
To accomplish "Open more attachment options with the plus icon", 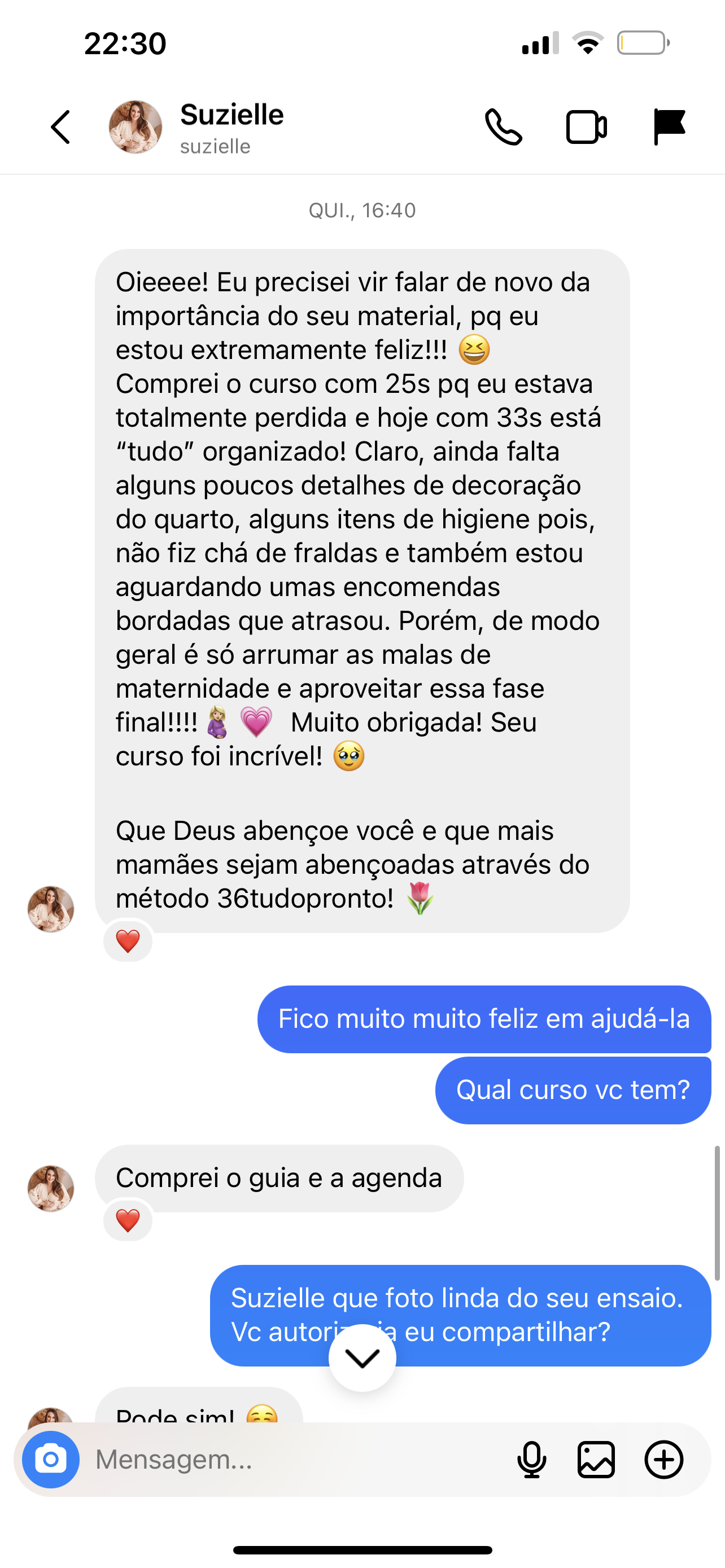I will pos(663,1459).
